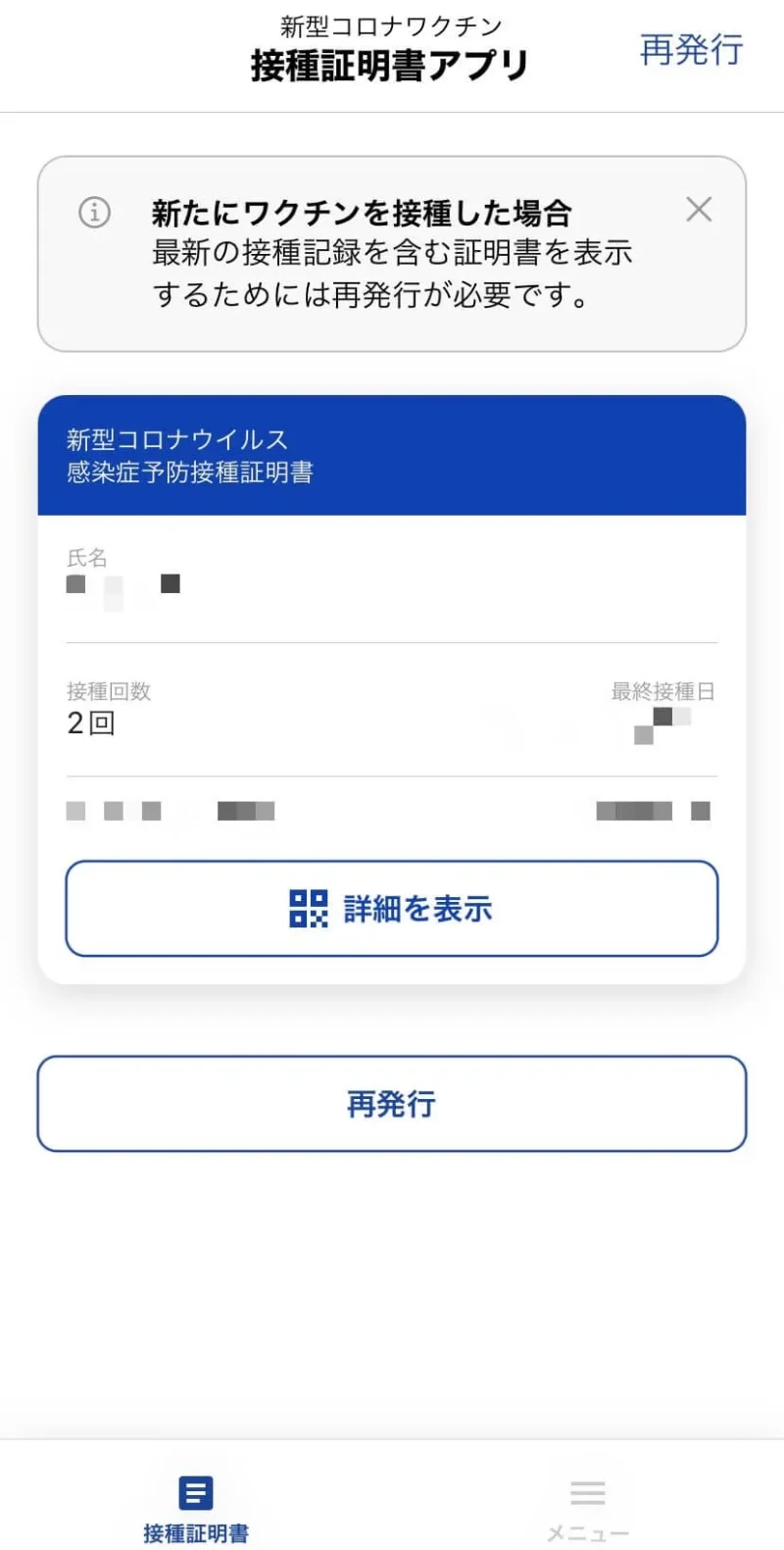The image size is (784, 1550).
Task: Tap the large 再発行 button below card
Action: click(x=392, y=1103)
